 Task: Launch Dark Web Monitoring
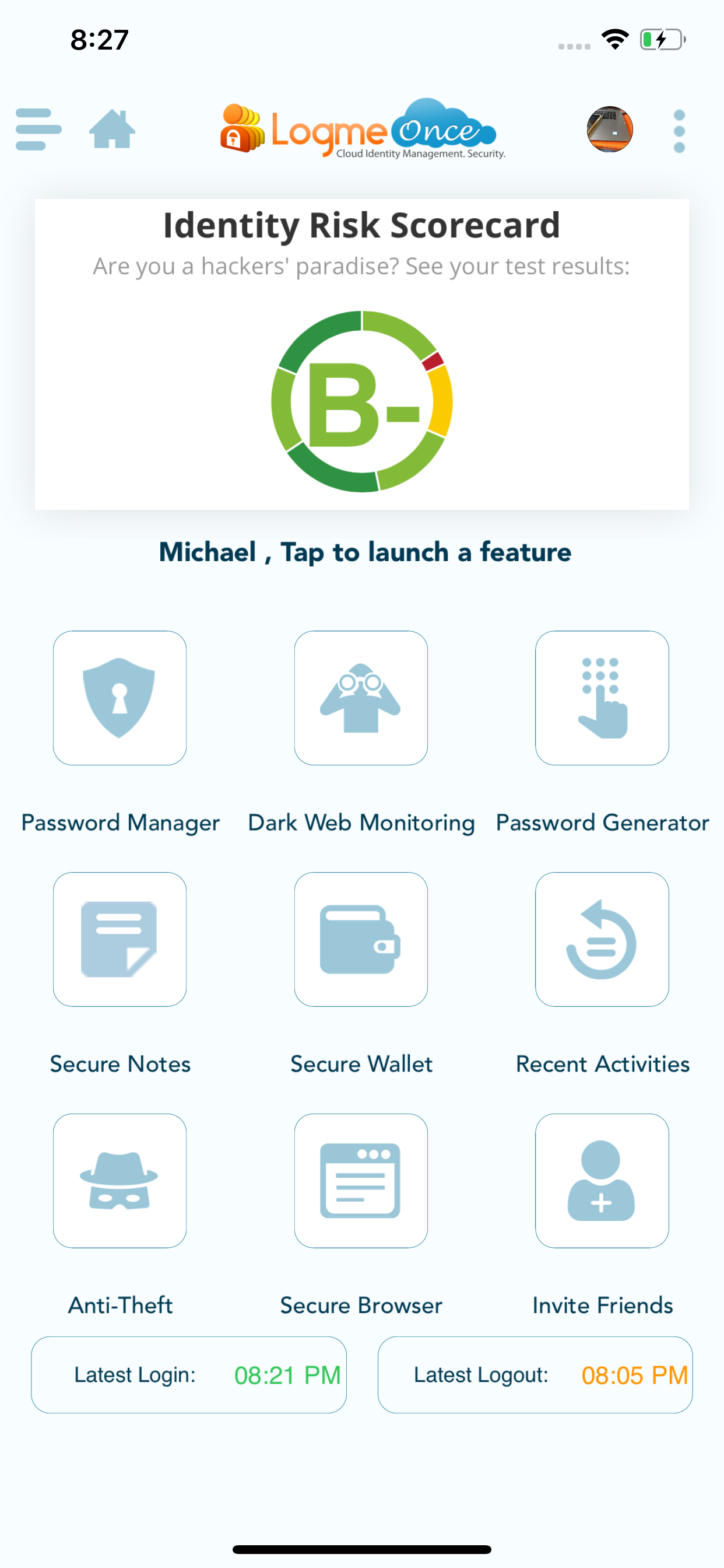click(361, 698)
